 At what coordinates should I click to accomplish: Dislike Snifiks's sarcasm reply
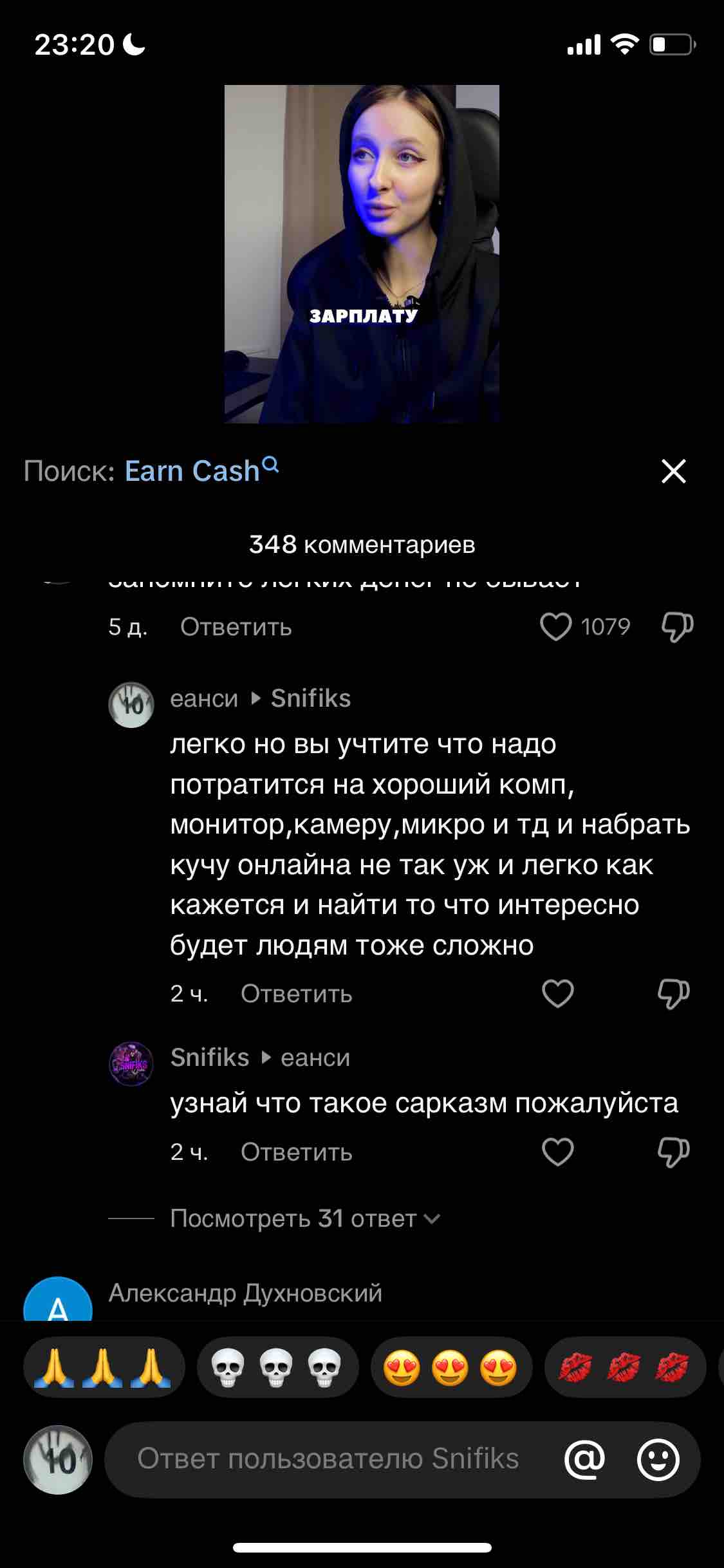coord(673,1152)
